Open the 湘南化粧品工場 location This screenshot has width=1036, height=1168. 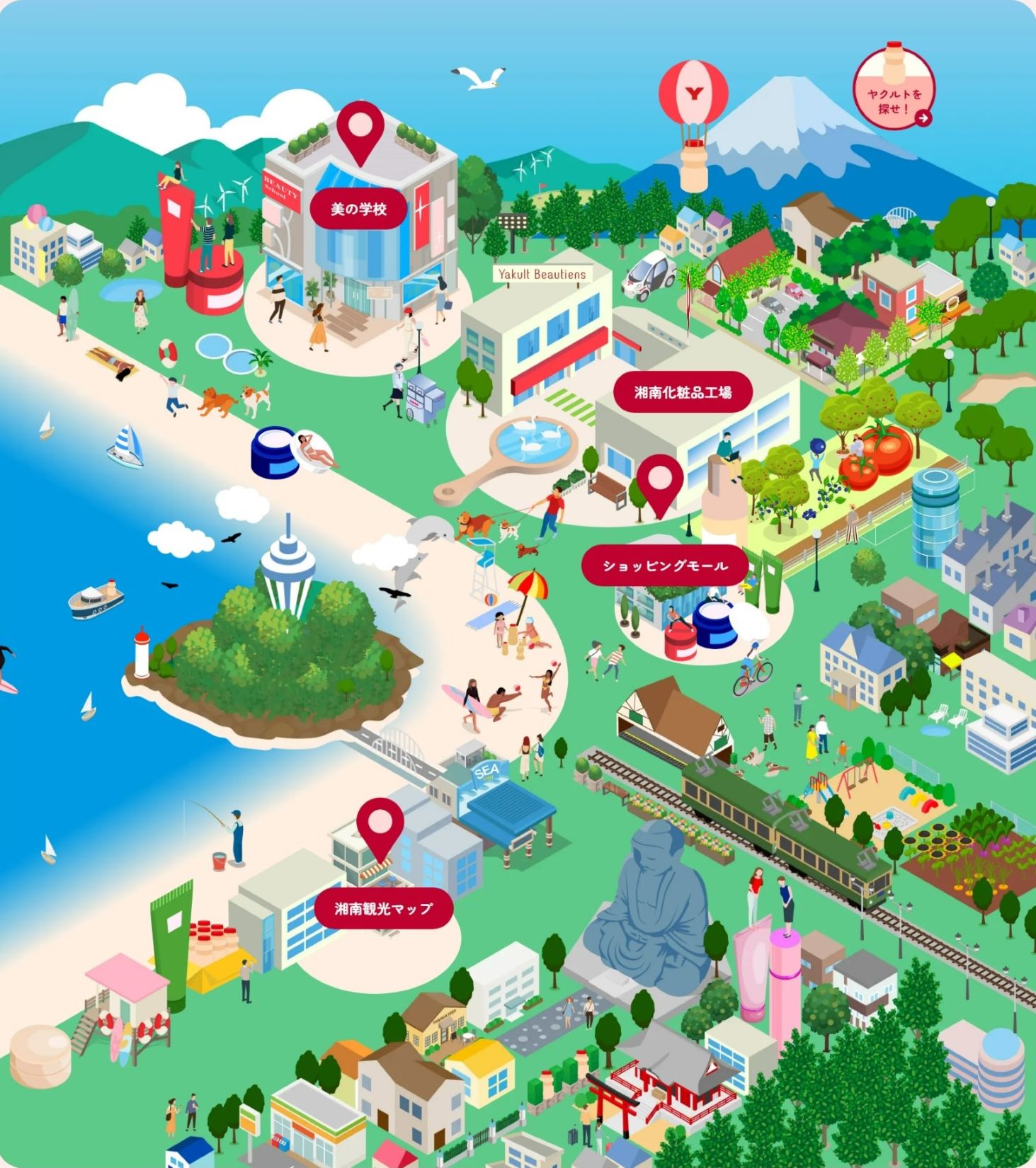683,392
